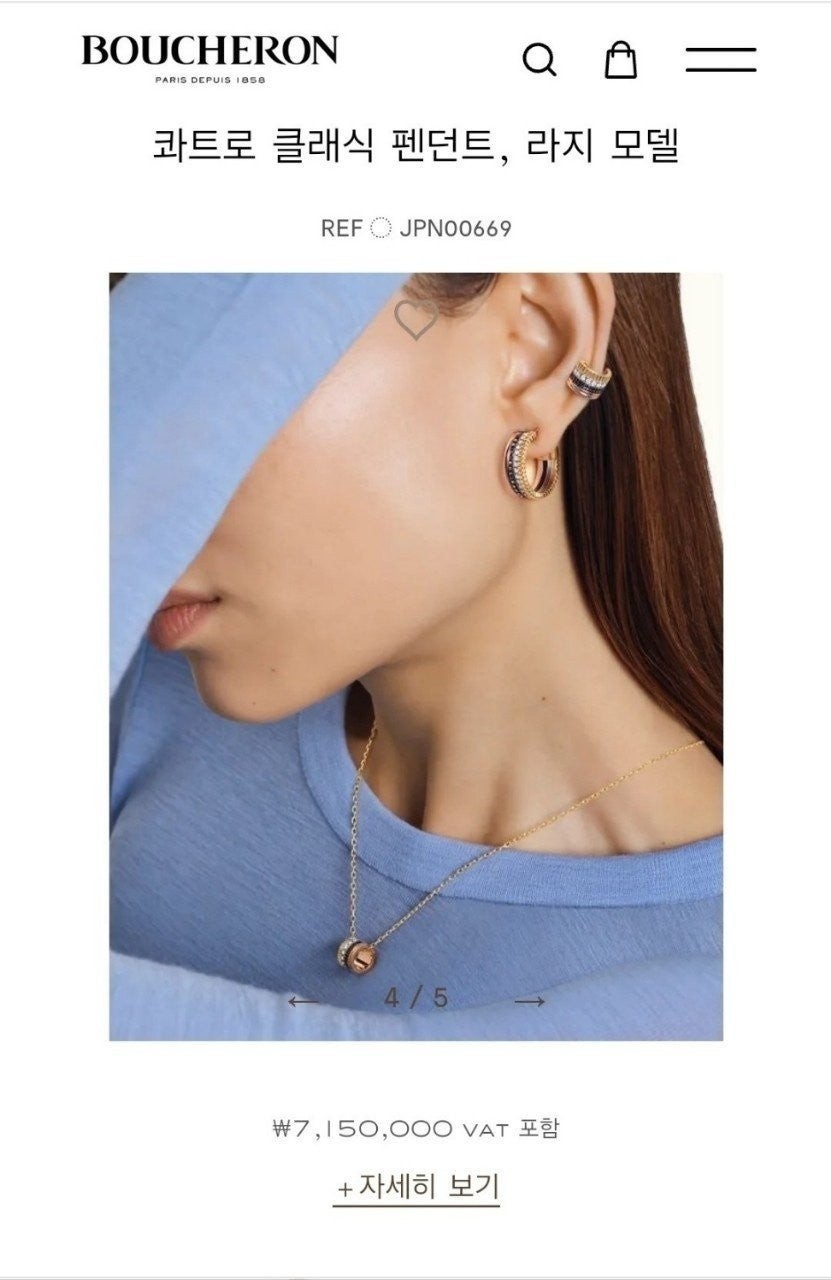Add the pendant to the wishlist heart
831x1280 pixels.
415,320
